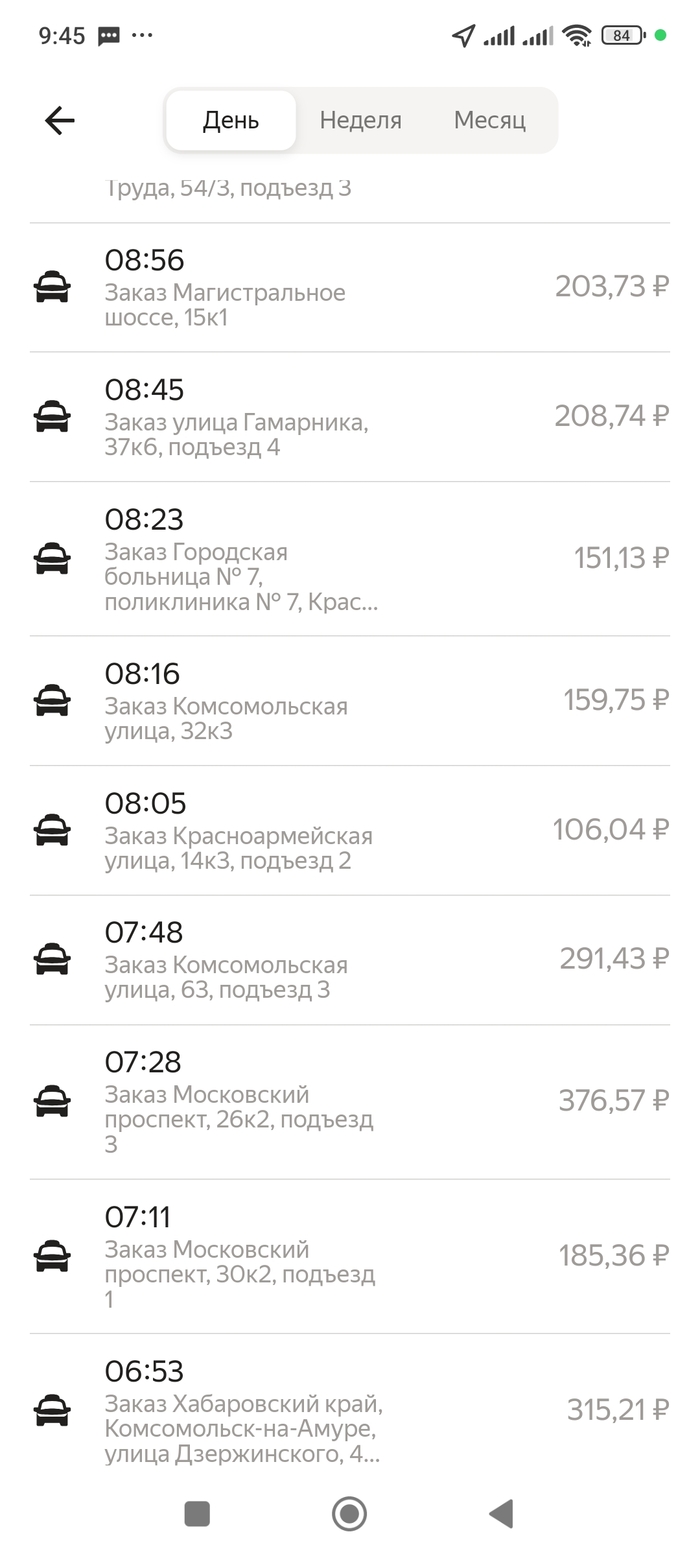Go back using the arrow icon
Viewport: 700px width, 1556px height.
click(60, 121)
